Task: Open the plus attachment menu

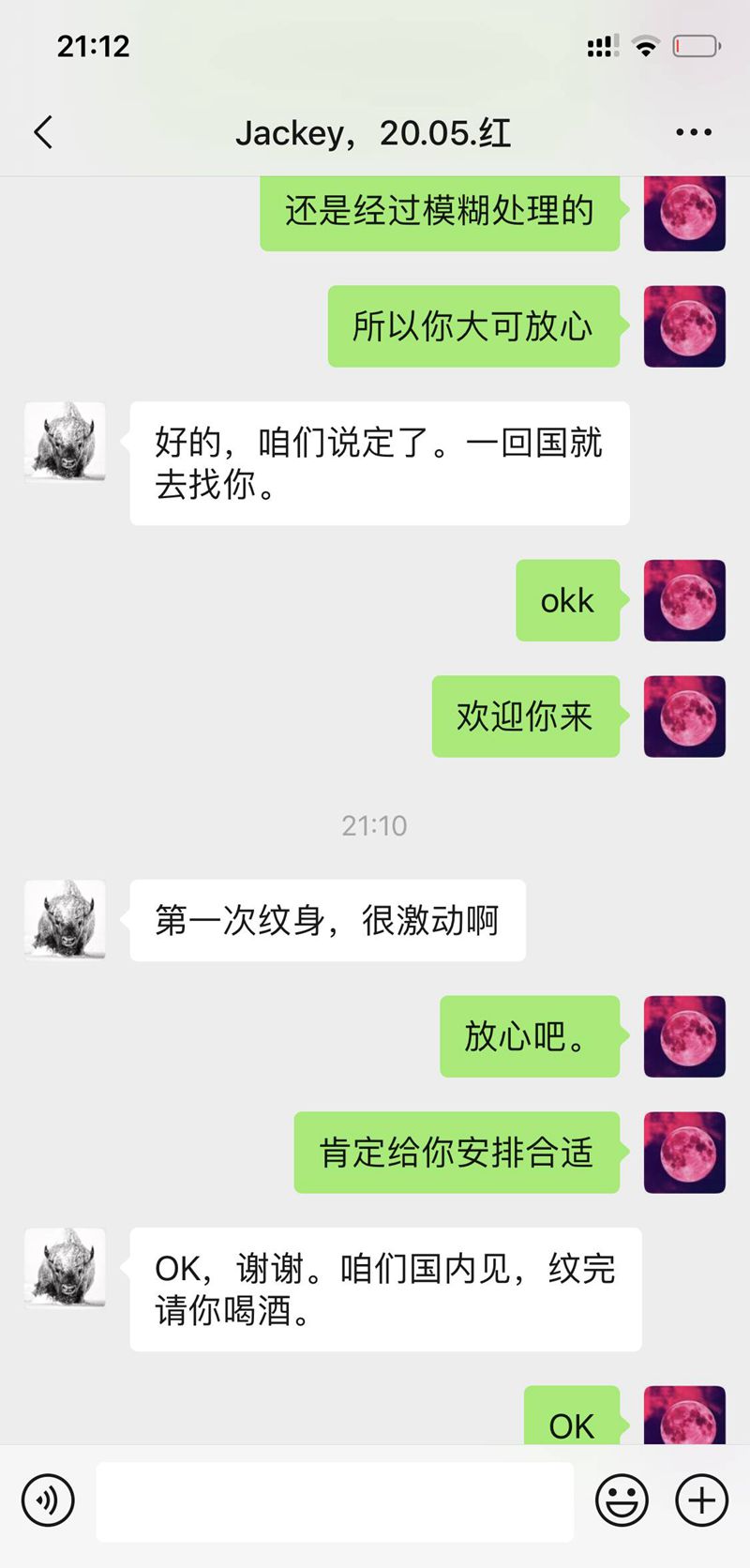Action: pyautogui.click(x=701, y=1500)
